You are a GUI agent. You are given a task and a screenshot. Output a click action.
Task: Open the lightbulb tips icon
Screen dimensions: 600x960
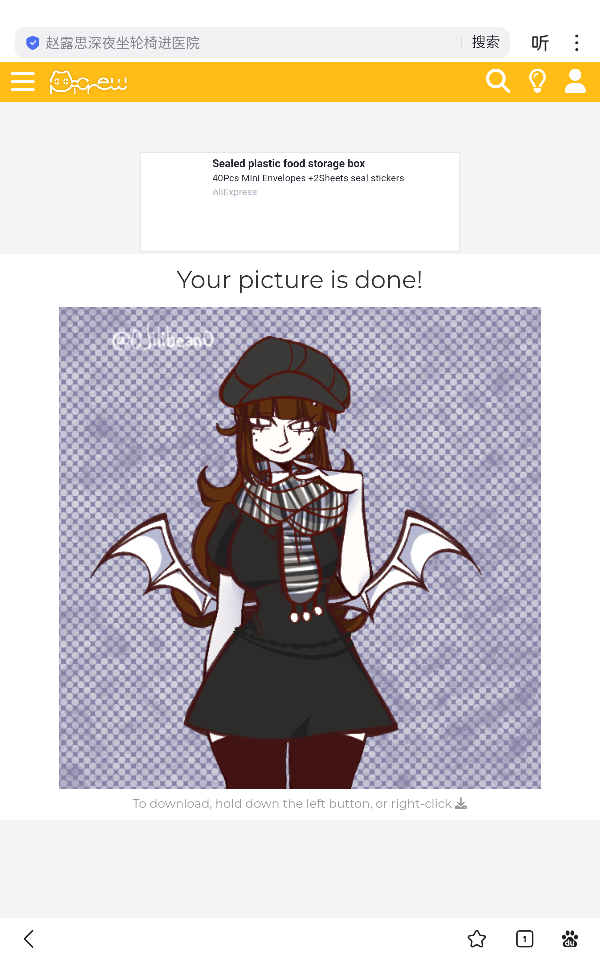click(x=537, y=81)
